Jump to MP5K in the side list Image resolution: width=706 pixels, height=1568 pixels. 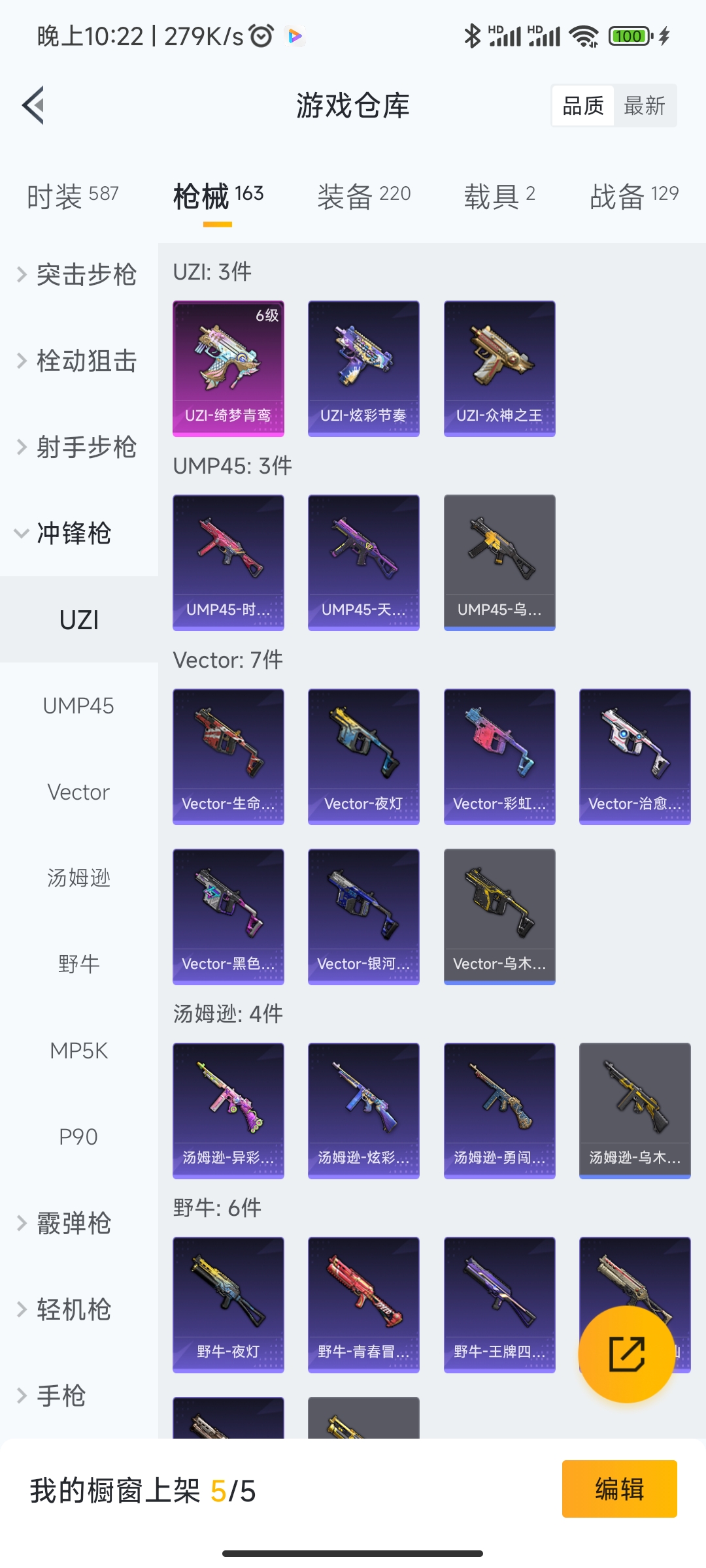(x=78, y=1051)
